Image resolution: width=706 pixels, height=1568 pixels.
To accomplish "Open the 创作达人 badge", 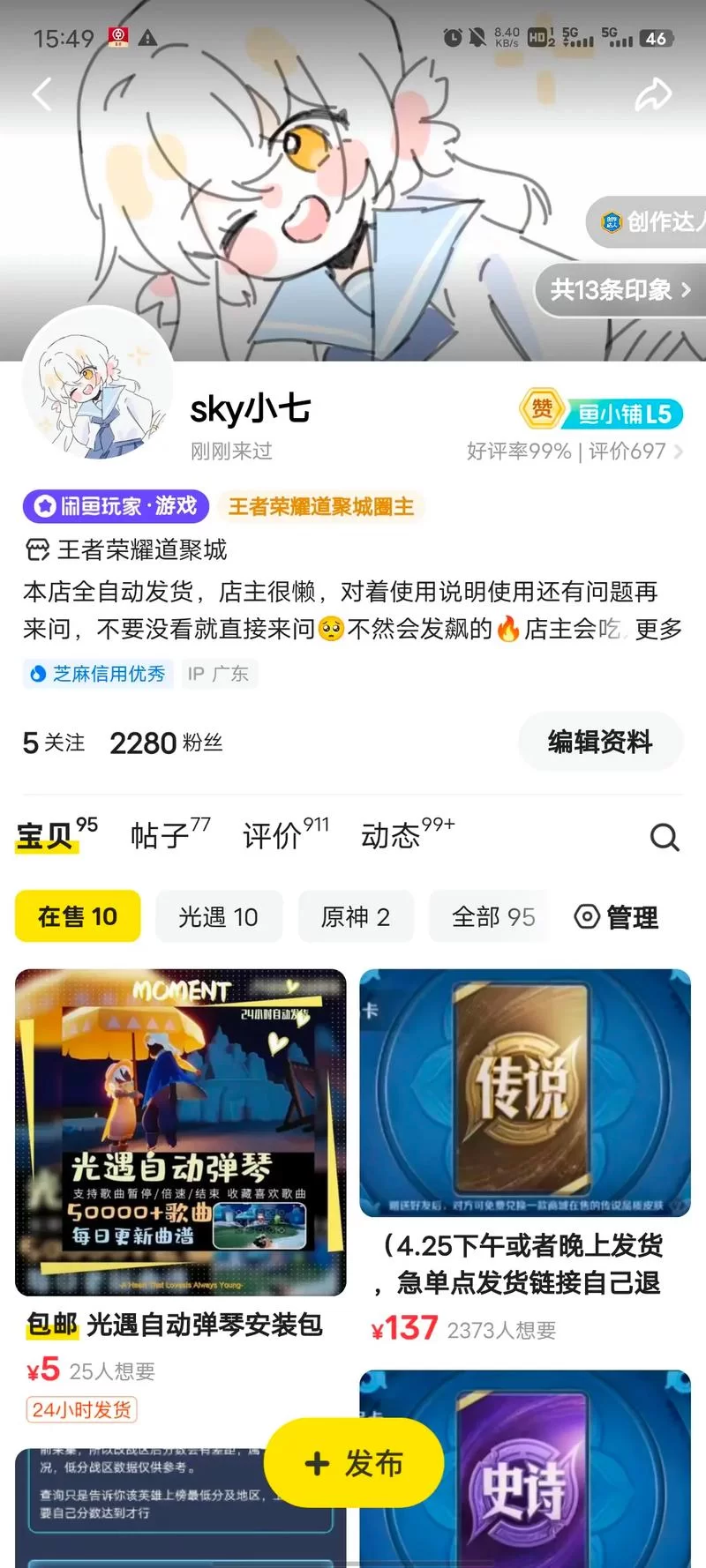I will [653, 222].
